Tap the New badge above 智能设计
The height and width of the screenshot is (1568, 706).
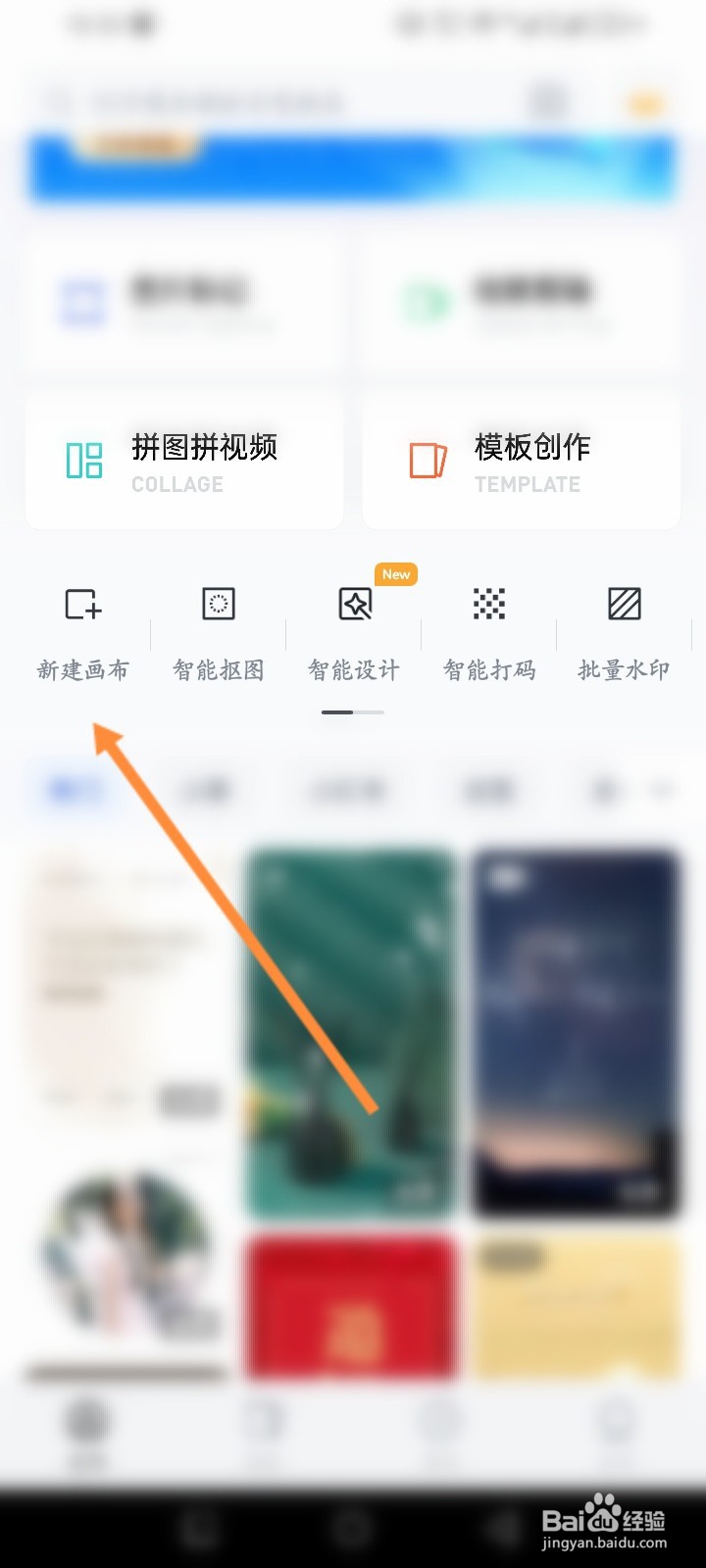coord(395,574)
